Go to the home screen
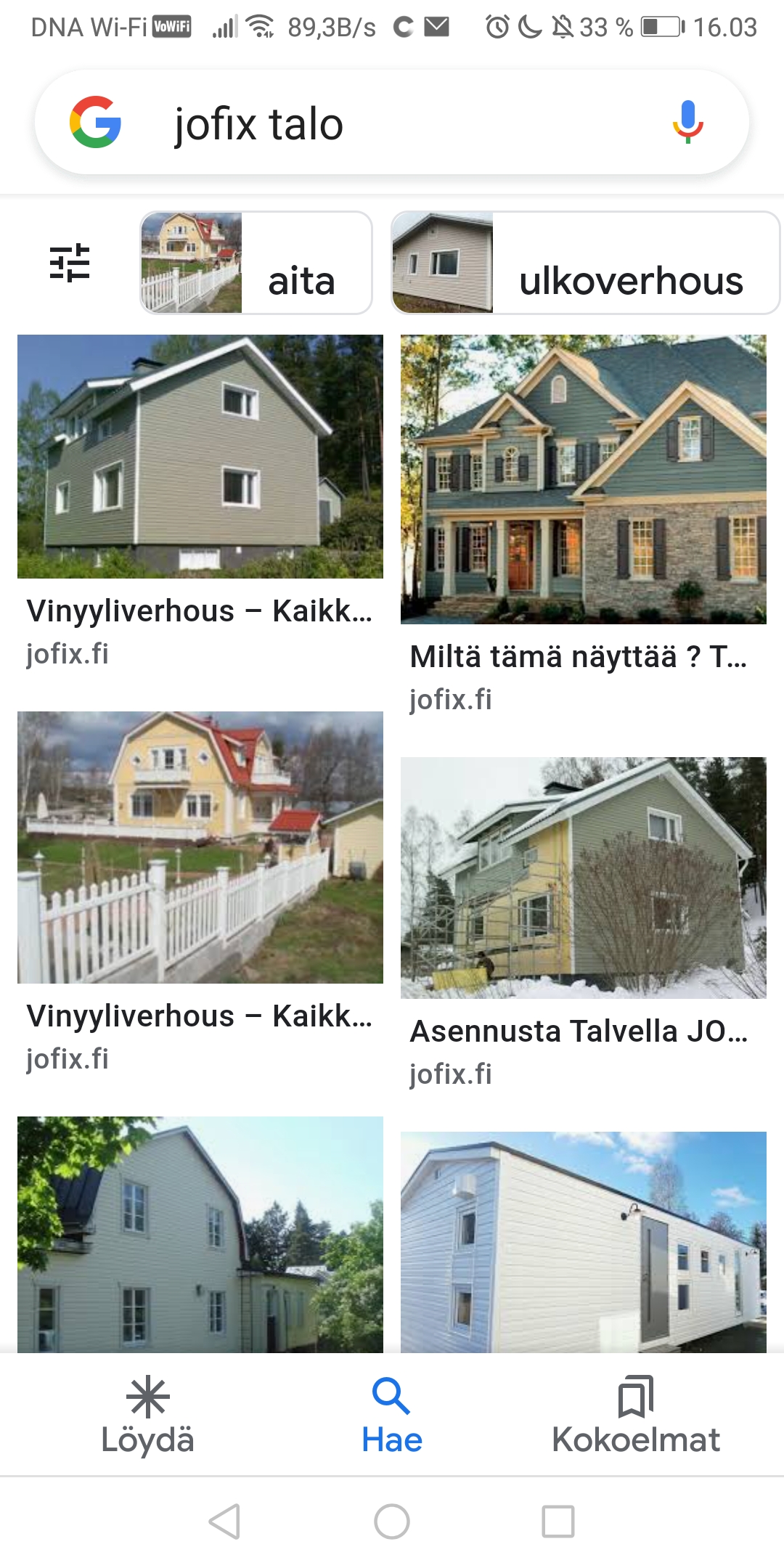 coord(392,1522)
